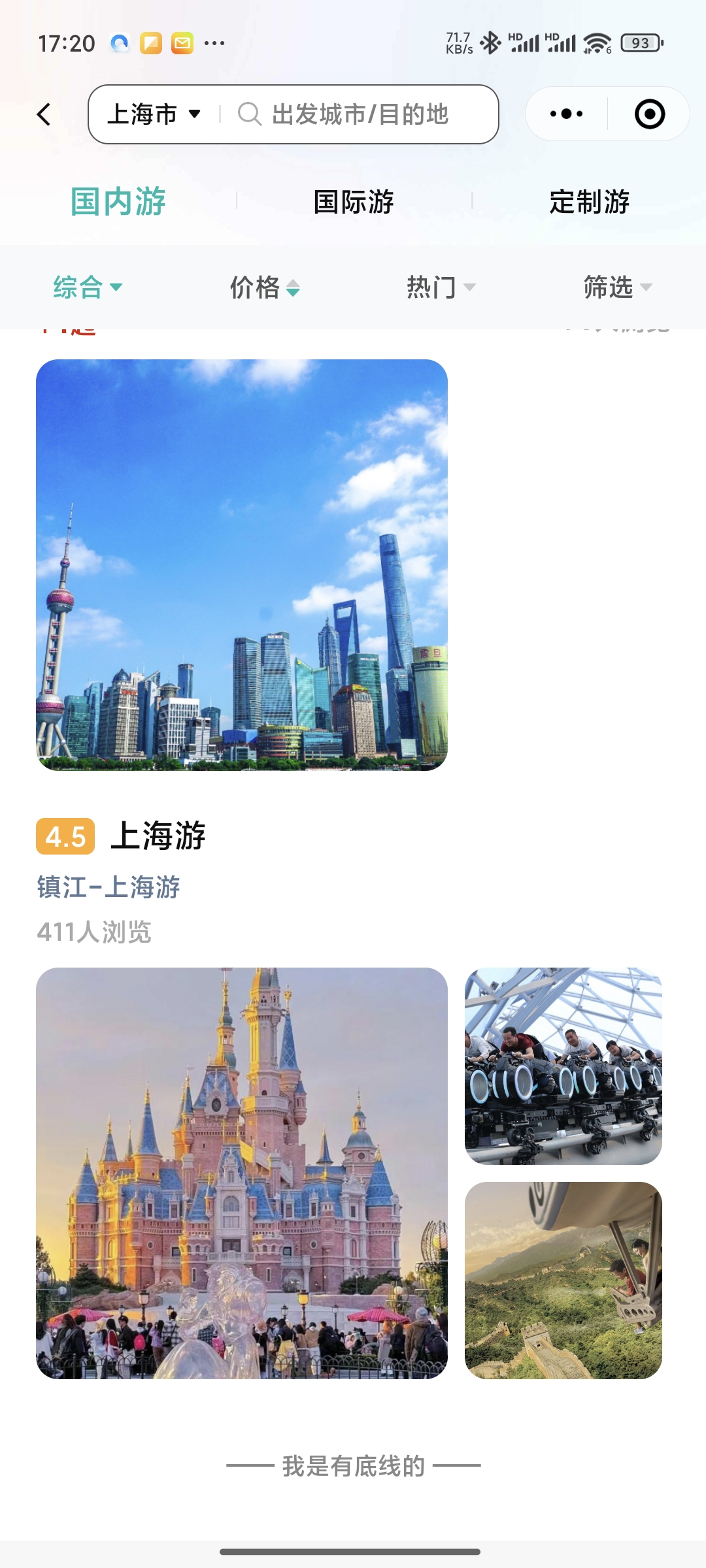706x1568 pixels.
Task: Tap the 出发城市/目的地 search field
Action: (360, 114)
